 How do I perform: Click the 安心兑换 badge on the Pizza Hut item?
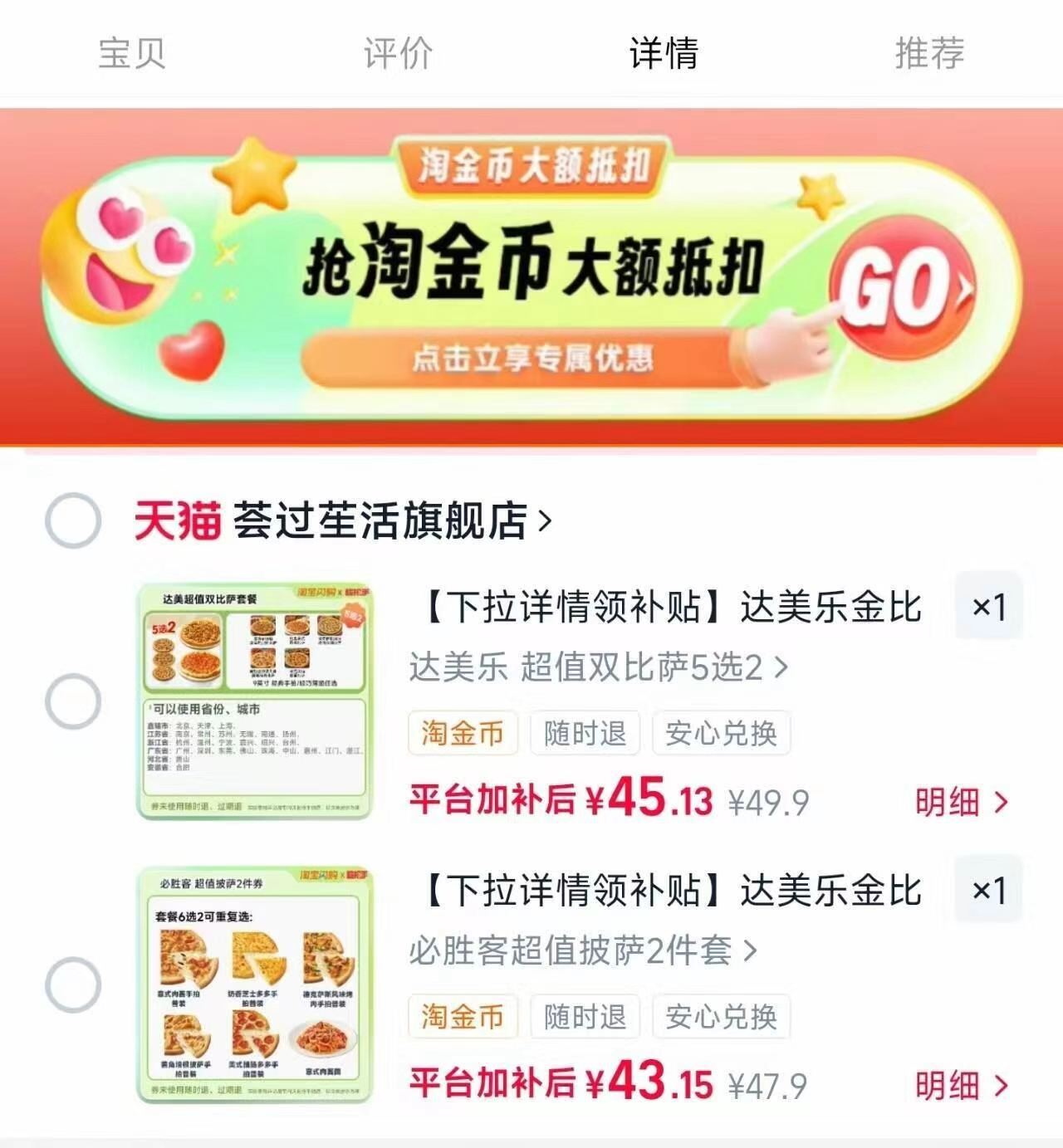[x=721, y=1015]
